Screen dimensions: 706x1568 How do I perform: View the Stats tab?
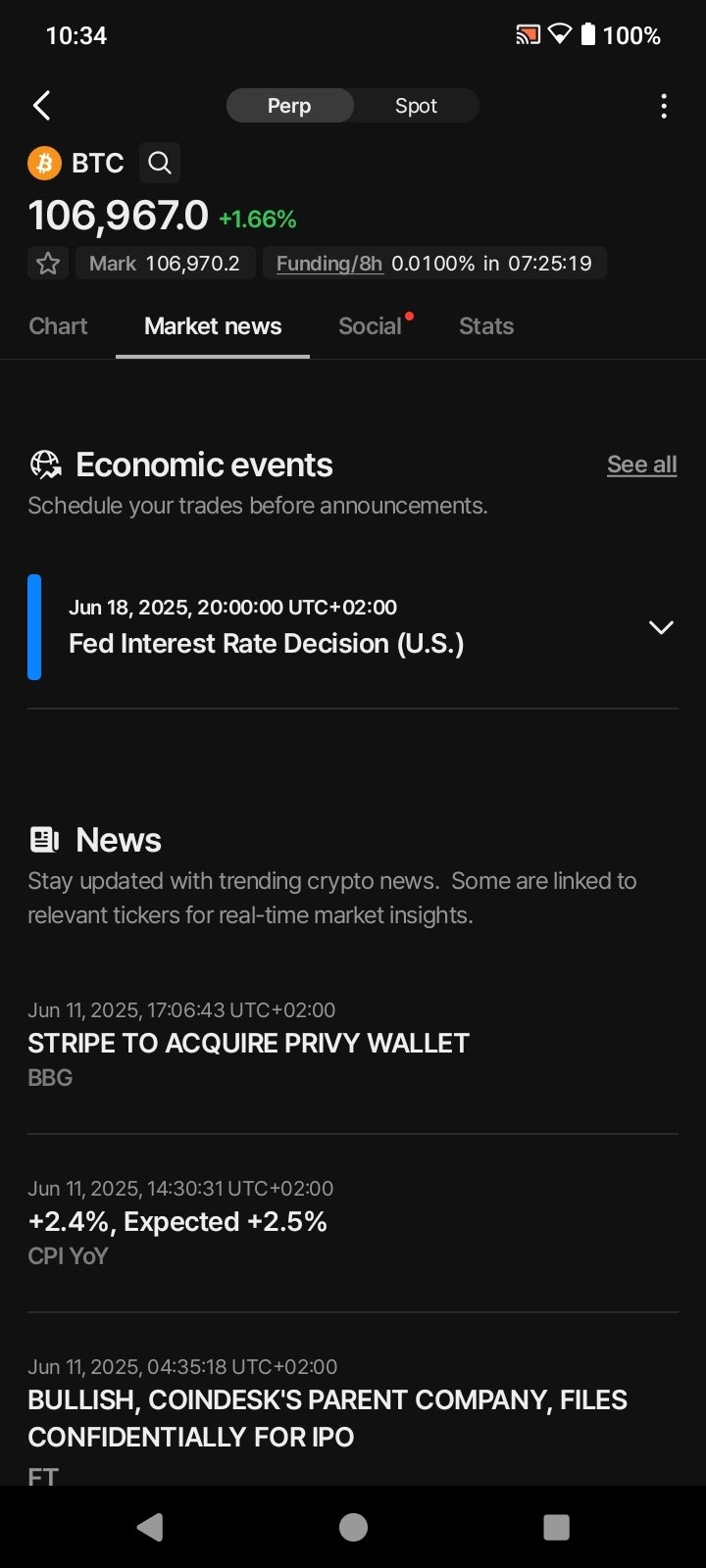(486, 326)
